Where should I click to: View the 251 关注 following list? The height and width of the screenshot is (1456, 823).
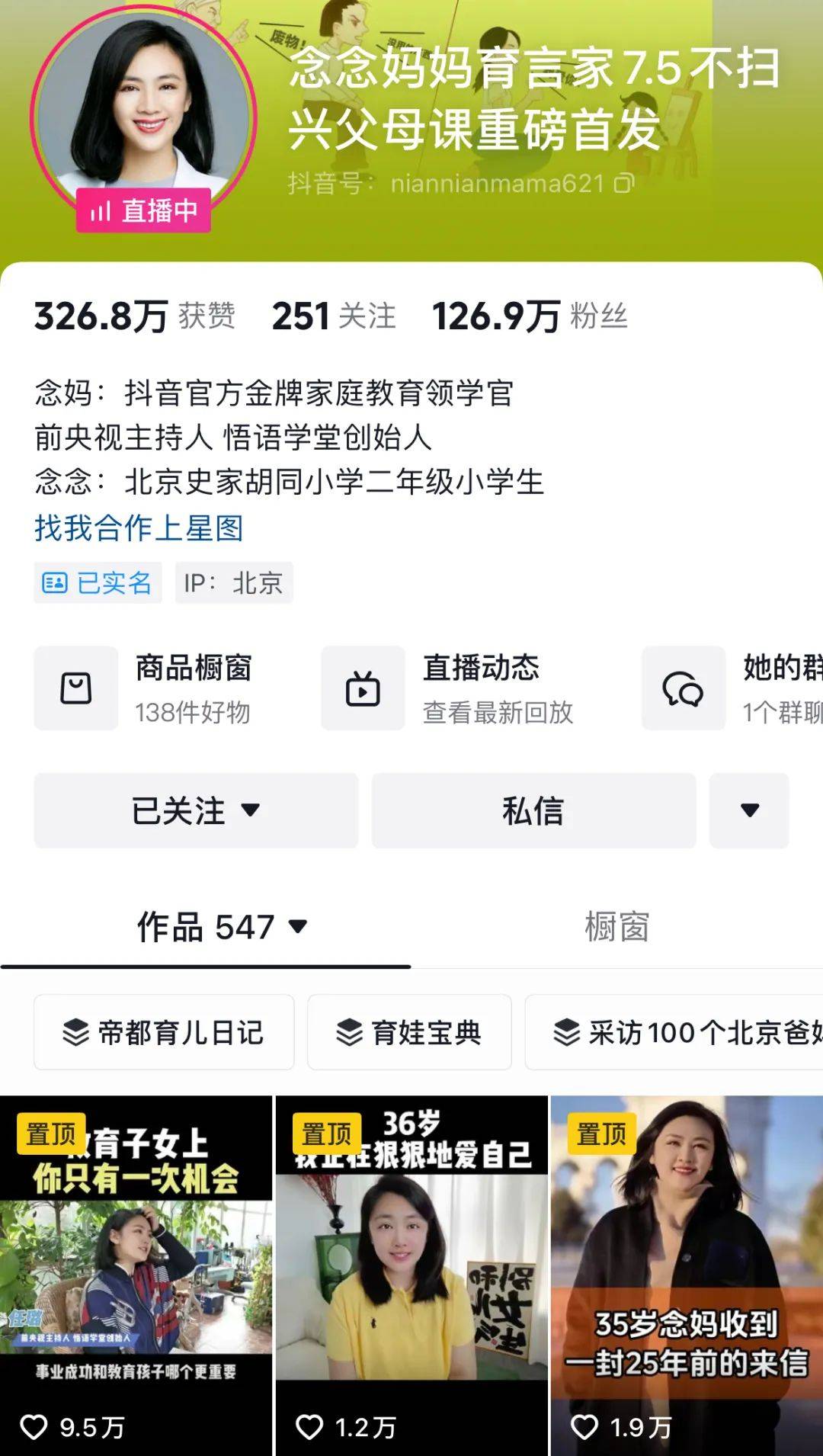(x=334, y=316)
